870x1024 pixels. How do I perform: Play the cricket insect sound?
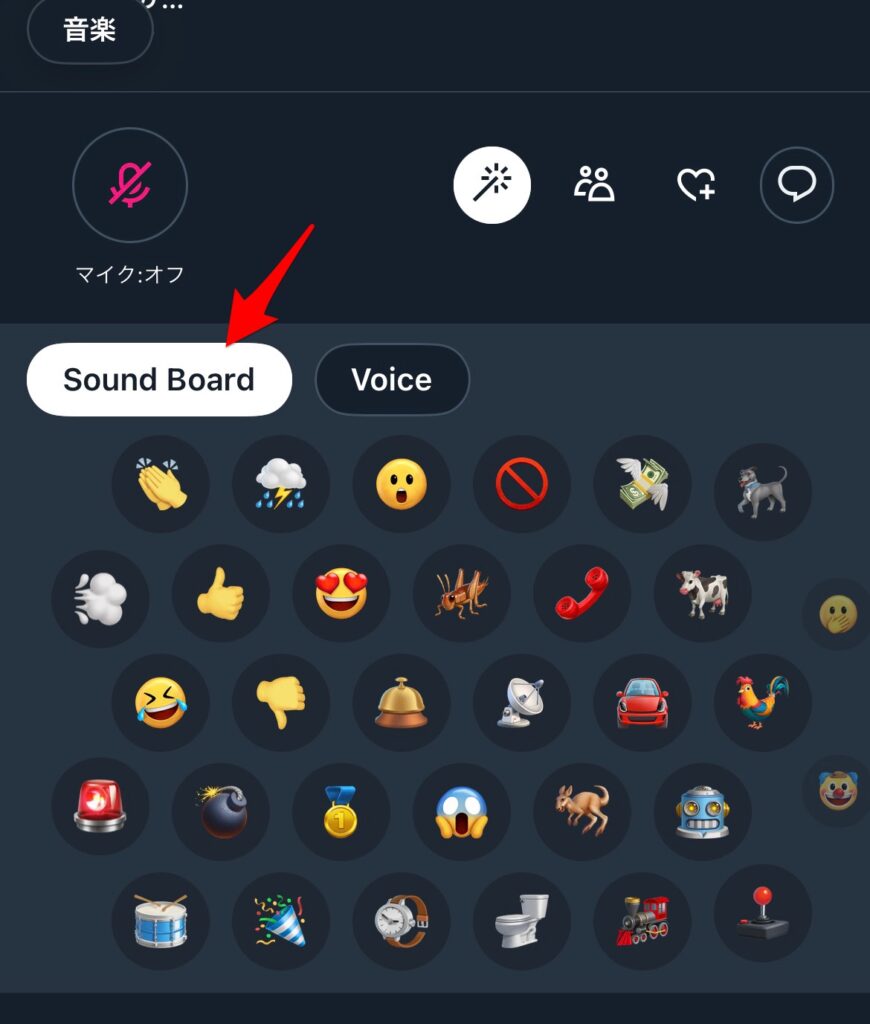tap(461, 593)
